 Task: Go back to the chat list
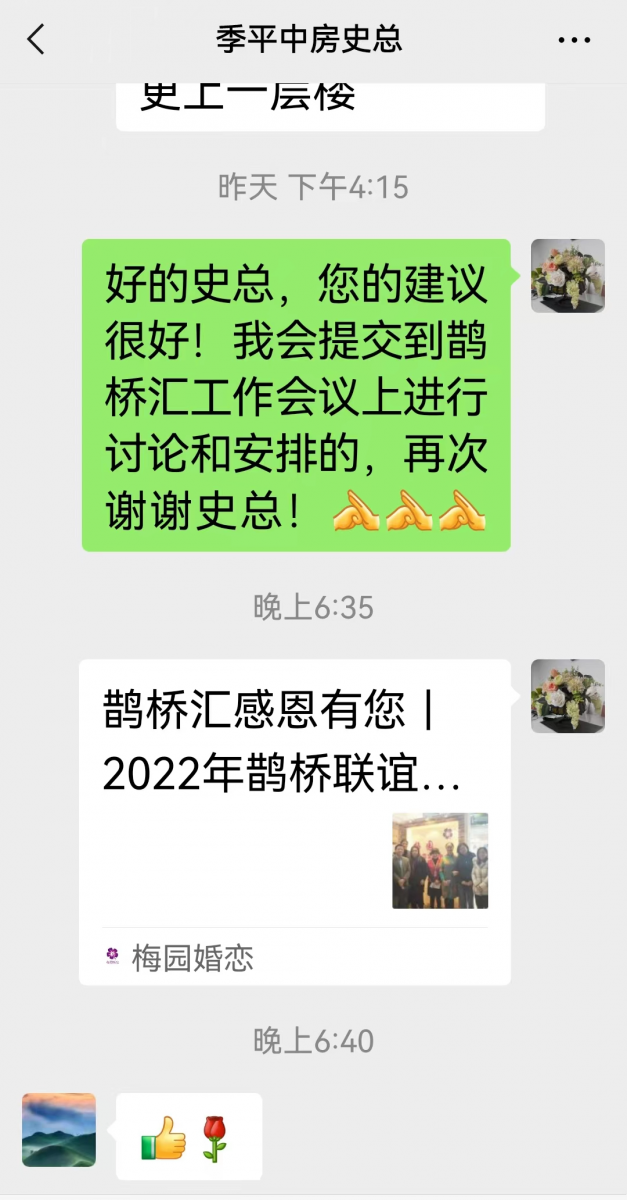(x=36, y=40)
